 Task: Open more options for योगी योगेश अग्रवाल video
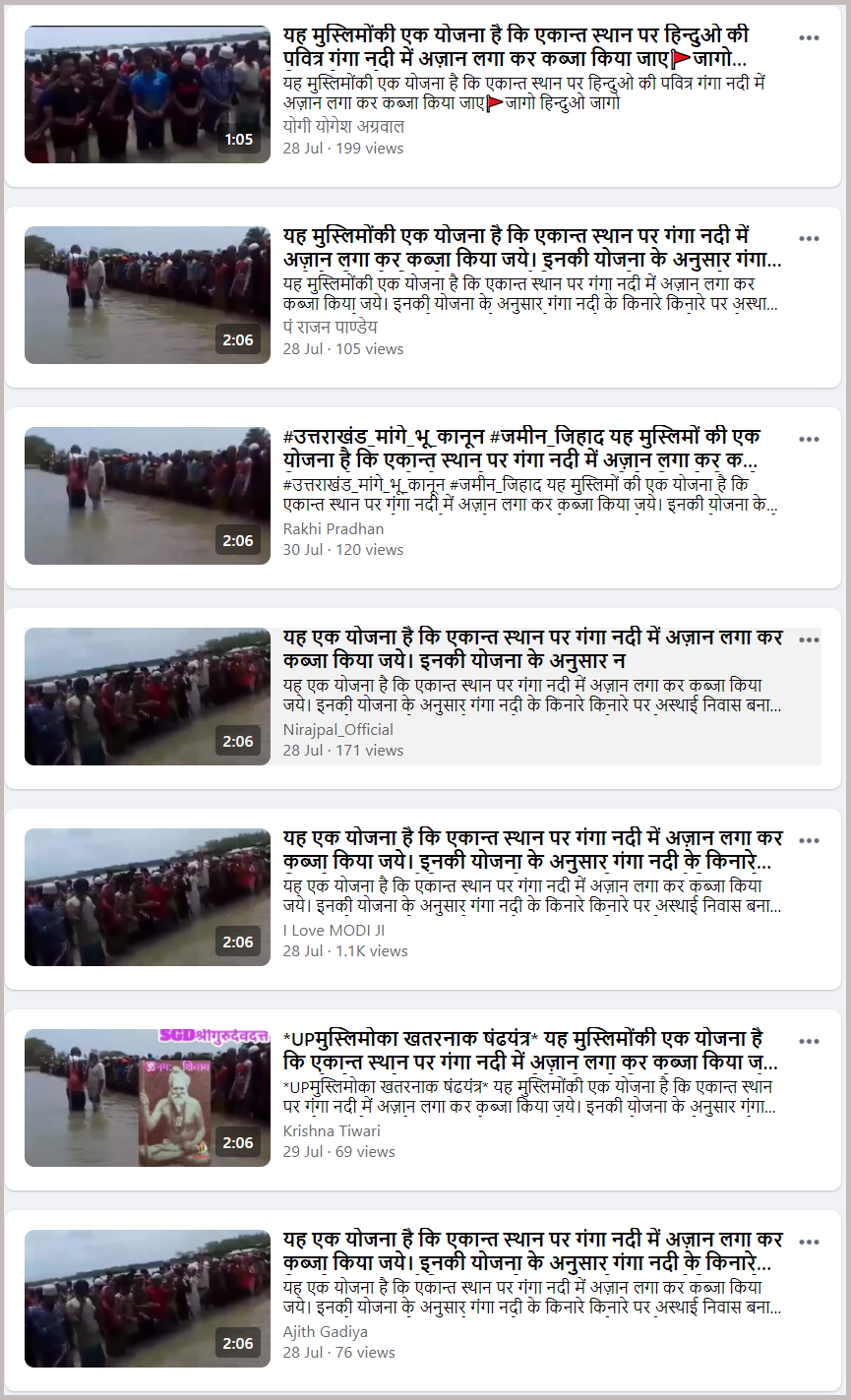pyautogui.click(x=809, y=37)
